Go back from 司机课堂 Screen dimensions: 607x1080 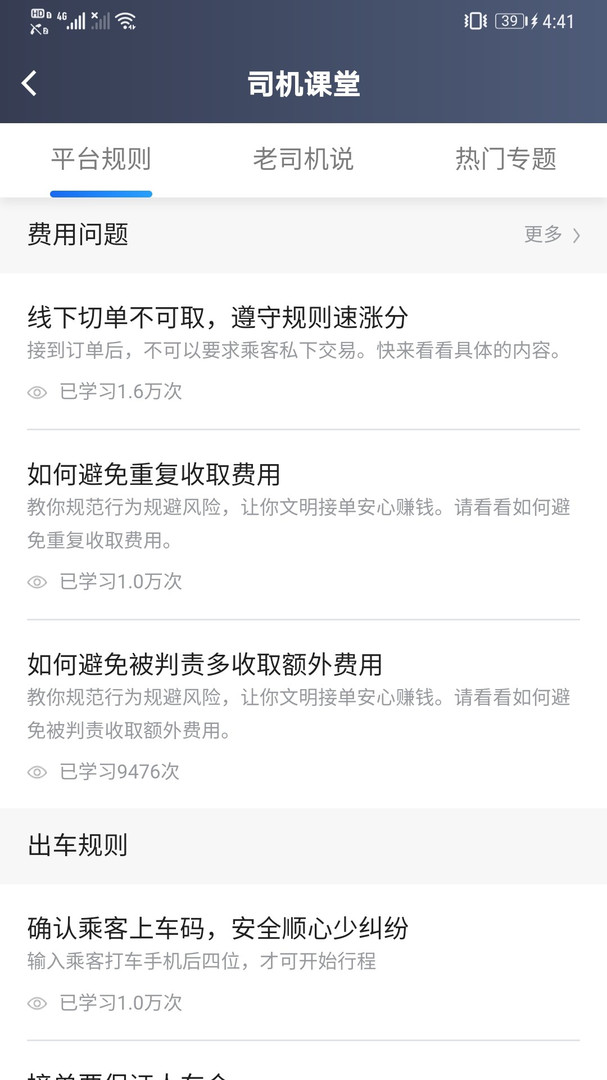[29, 84]
